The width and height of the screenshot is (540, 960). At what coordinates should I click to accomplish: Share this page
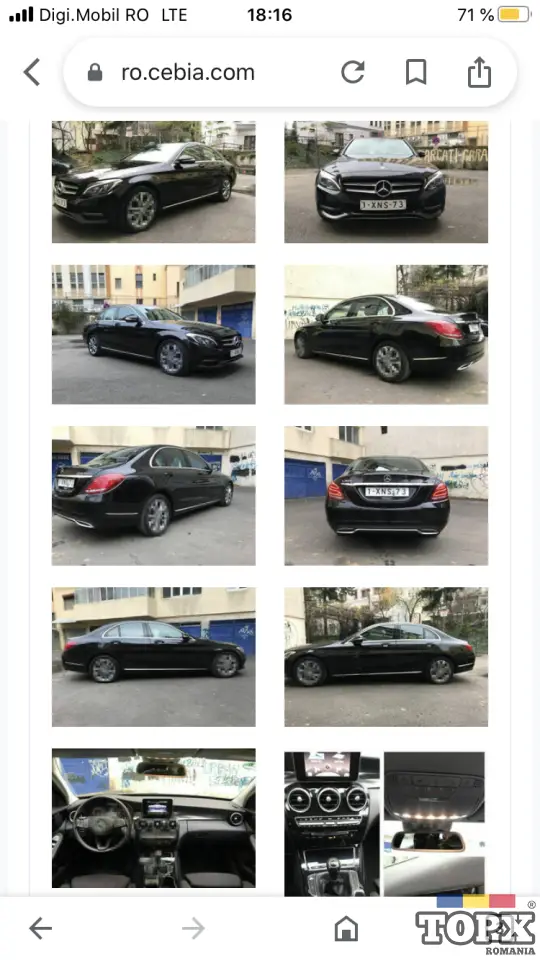tap(479, 72)
